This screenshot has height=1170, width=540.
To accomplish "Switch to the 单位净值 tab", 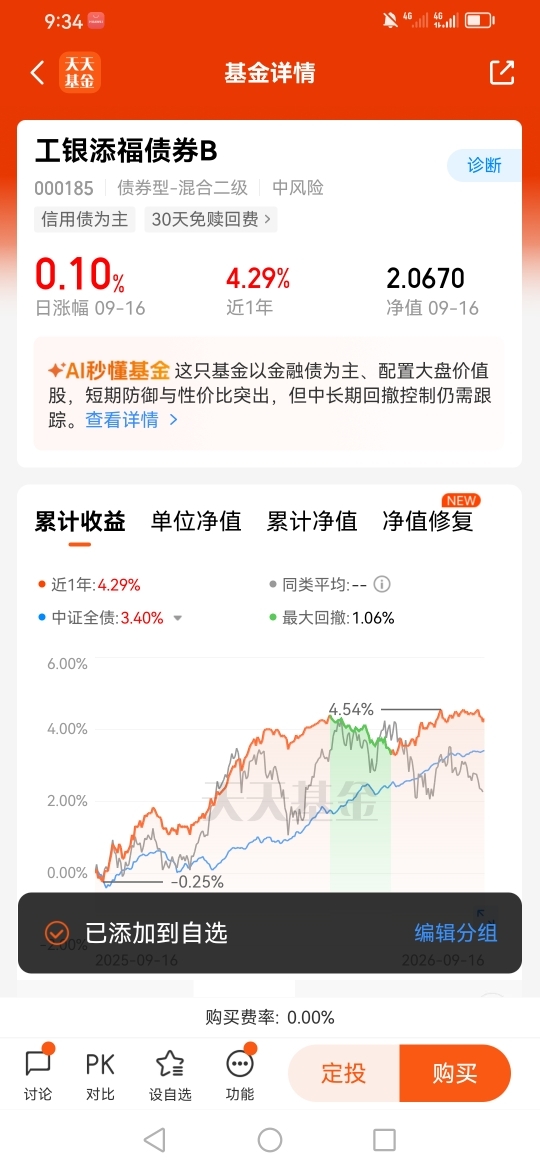I will (x=196, y=521).
